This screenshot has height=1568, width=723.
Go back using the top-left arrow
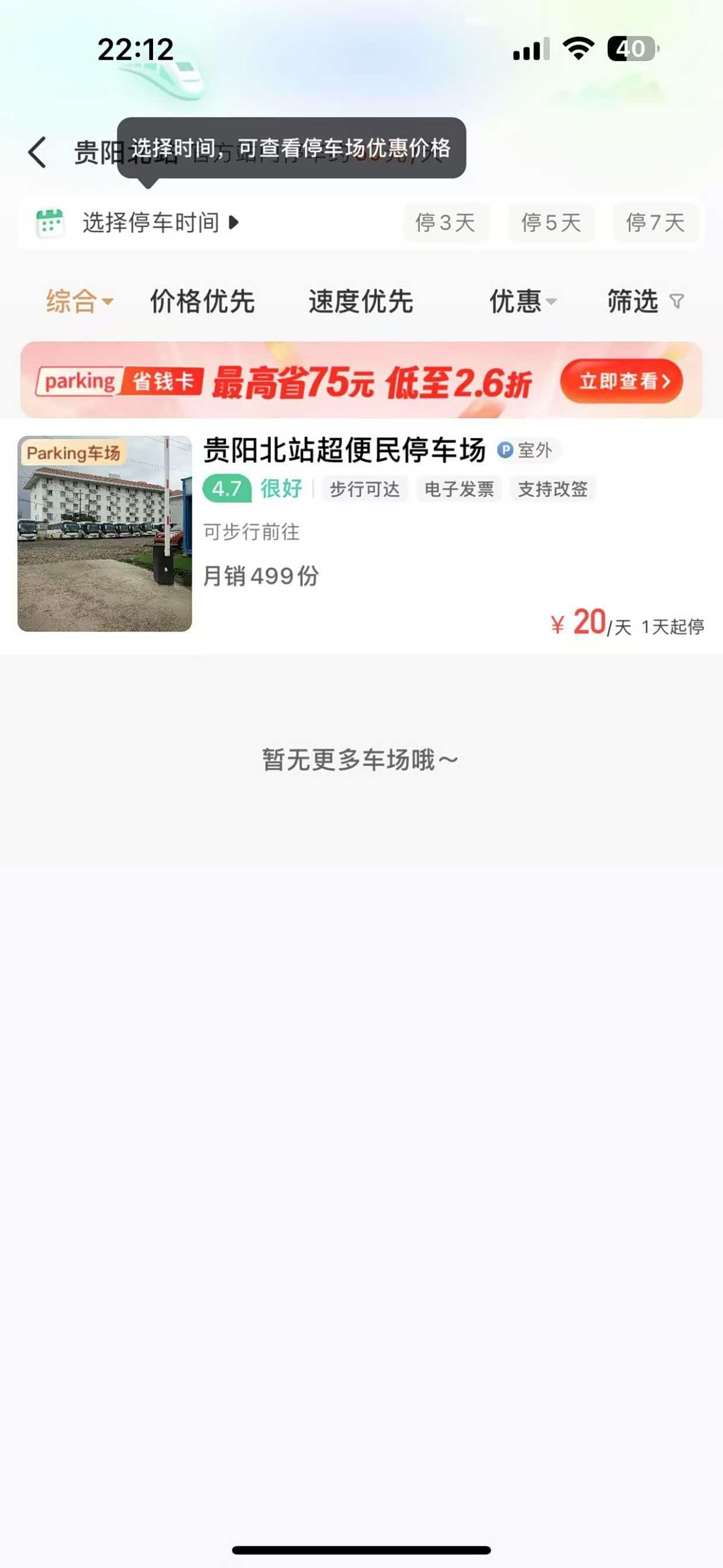click(38, 151)
